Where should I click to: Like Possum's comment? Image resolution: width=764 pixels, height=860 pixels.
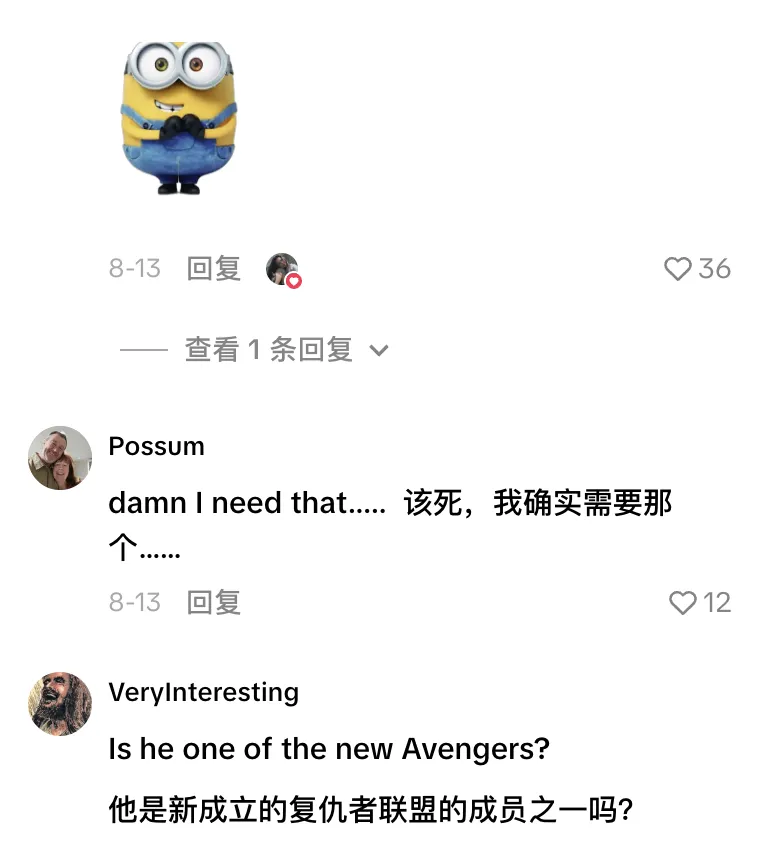[x=683, y=602]
